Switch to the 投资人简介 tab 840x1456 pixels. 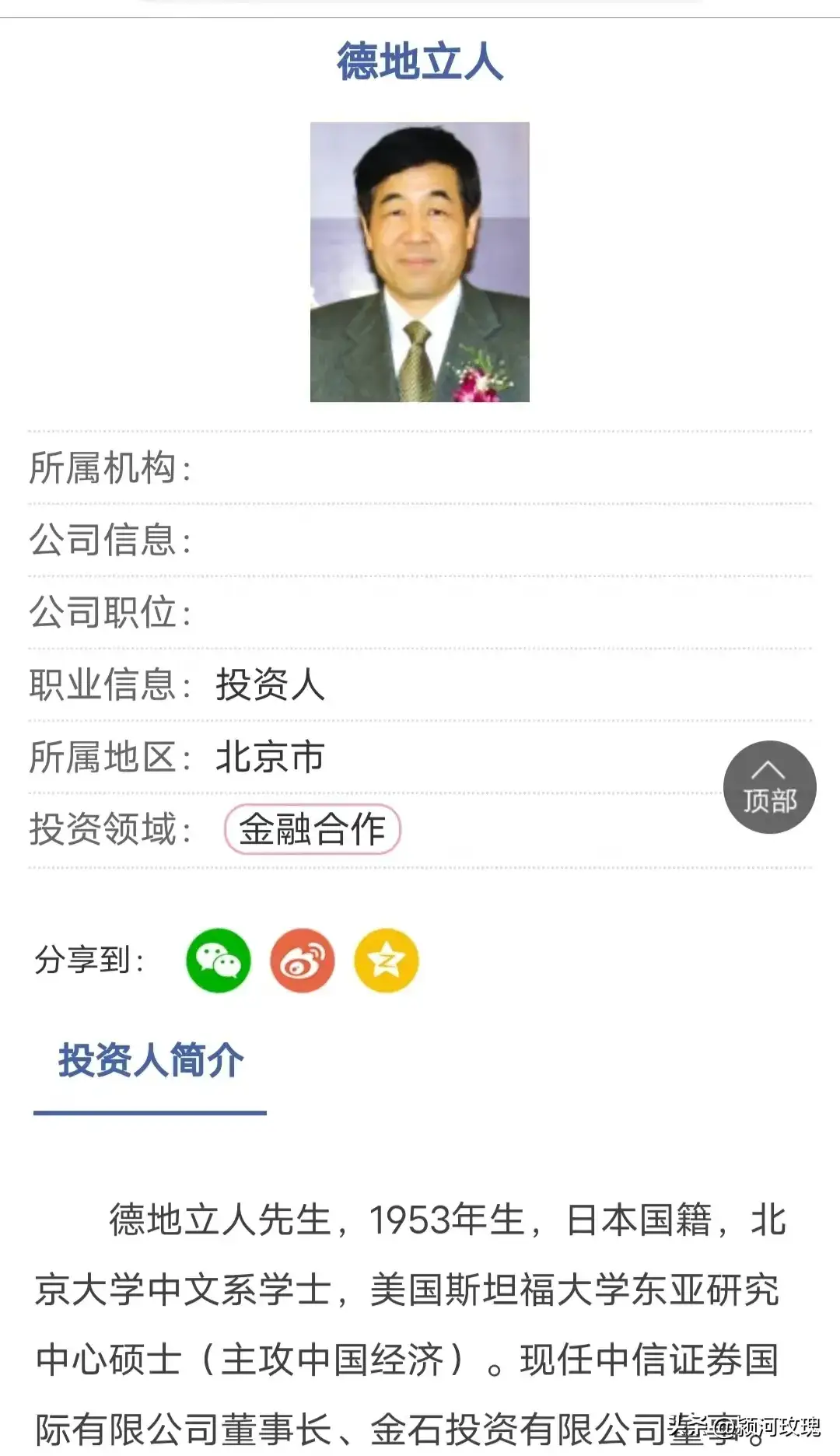coord(150,1061)
